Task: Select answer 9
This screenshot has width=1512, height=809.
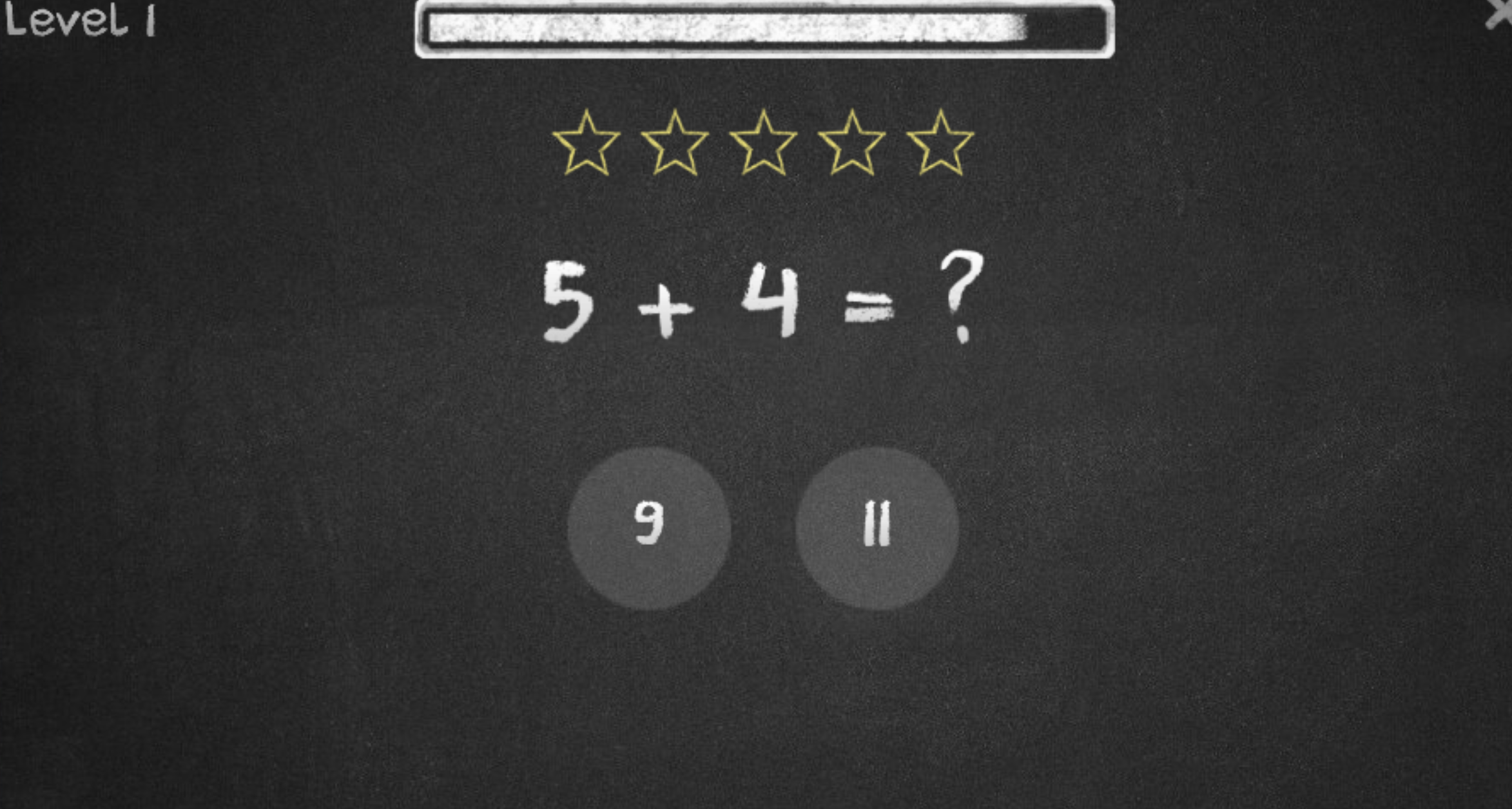Action: pos(648,528)
